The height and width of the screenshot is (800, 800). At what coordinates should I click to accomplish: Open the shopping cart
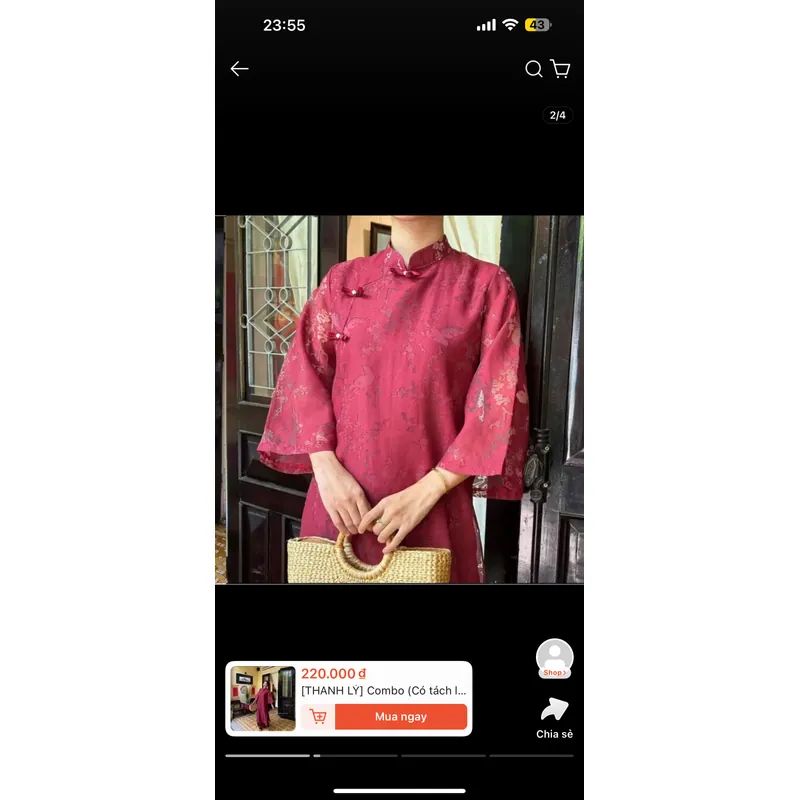click(561, 69)
